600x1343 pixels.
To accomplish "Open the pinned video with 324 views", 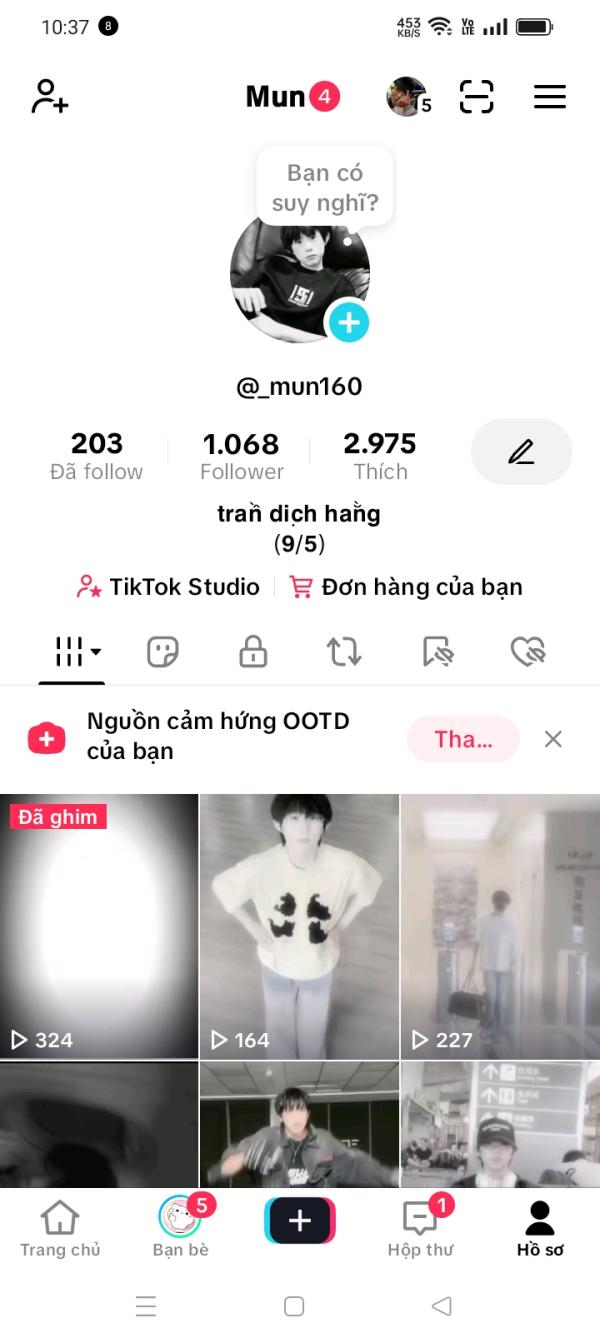I will coord(99,925).
